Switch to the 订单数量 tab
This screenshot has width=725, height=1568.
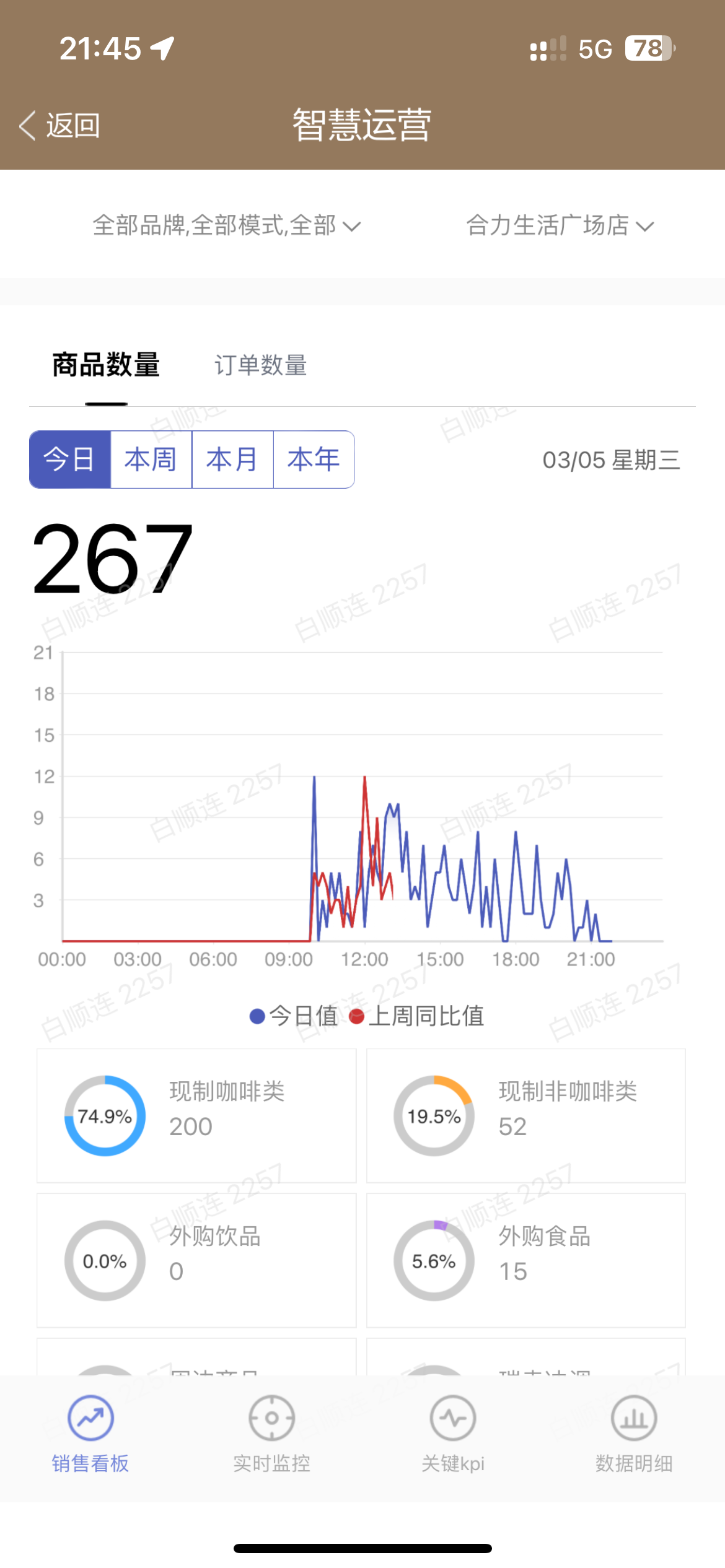click(260, 365)
